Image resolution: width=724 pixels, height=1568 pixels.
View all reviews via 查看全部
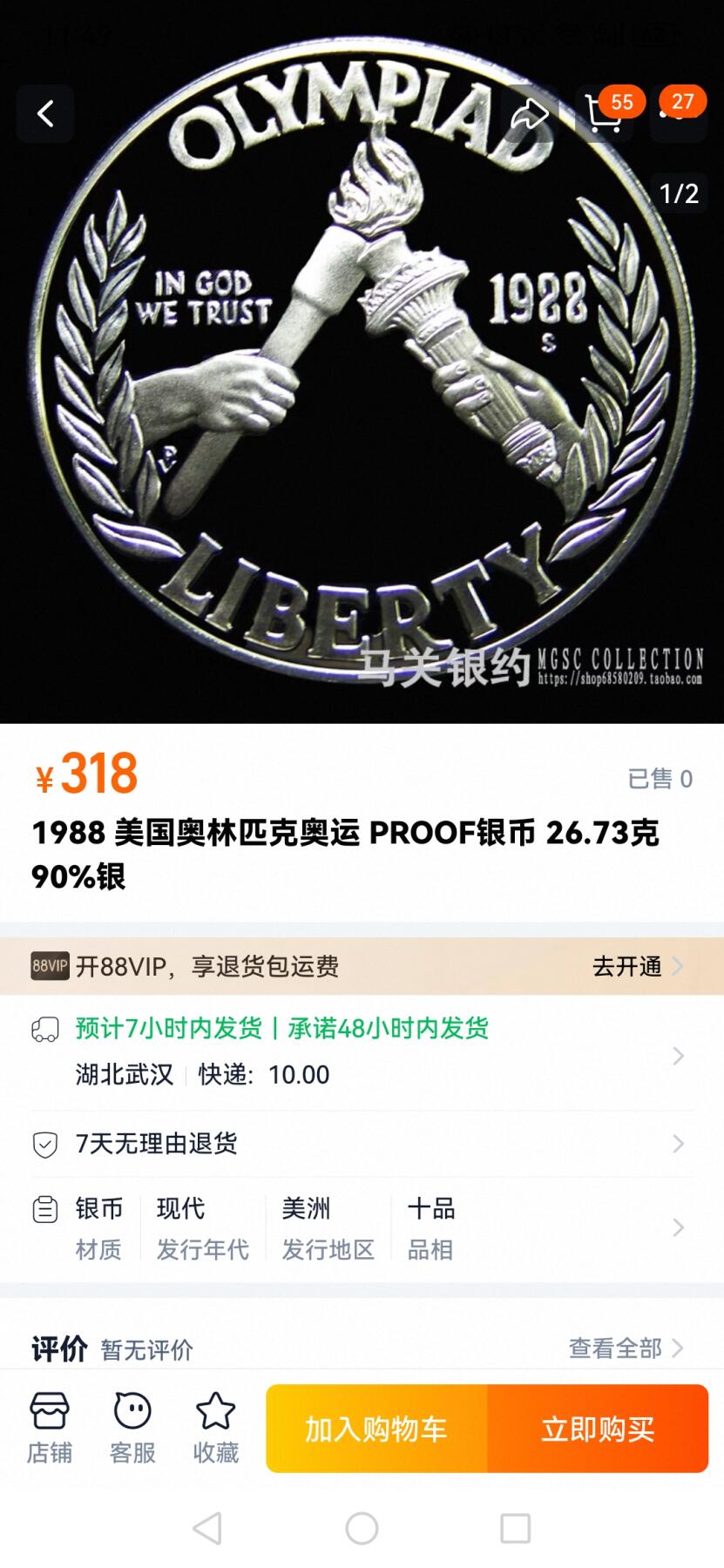coord(626,1348)
